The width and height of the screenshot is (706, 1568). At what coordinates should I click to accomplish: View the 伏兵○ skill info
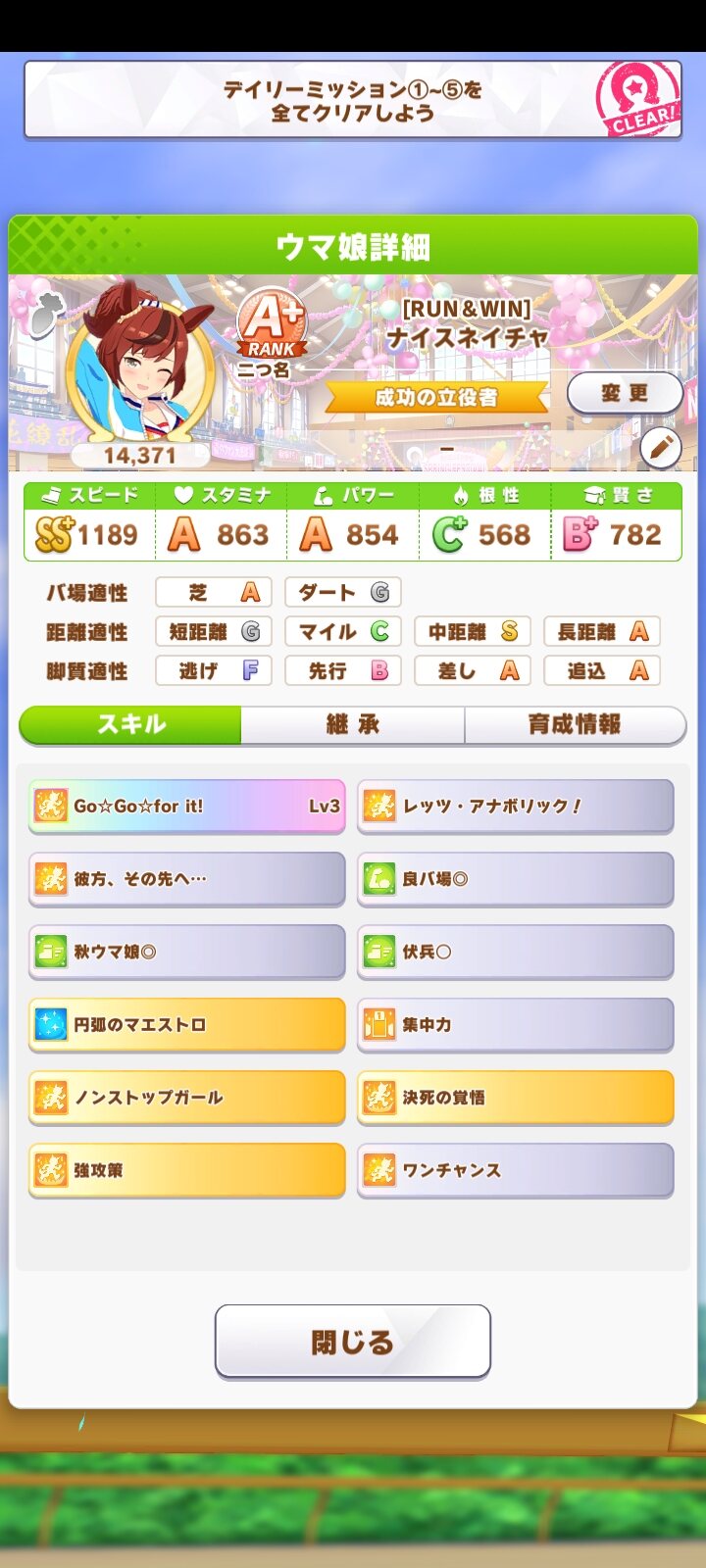tap(516, 952)
